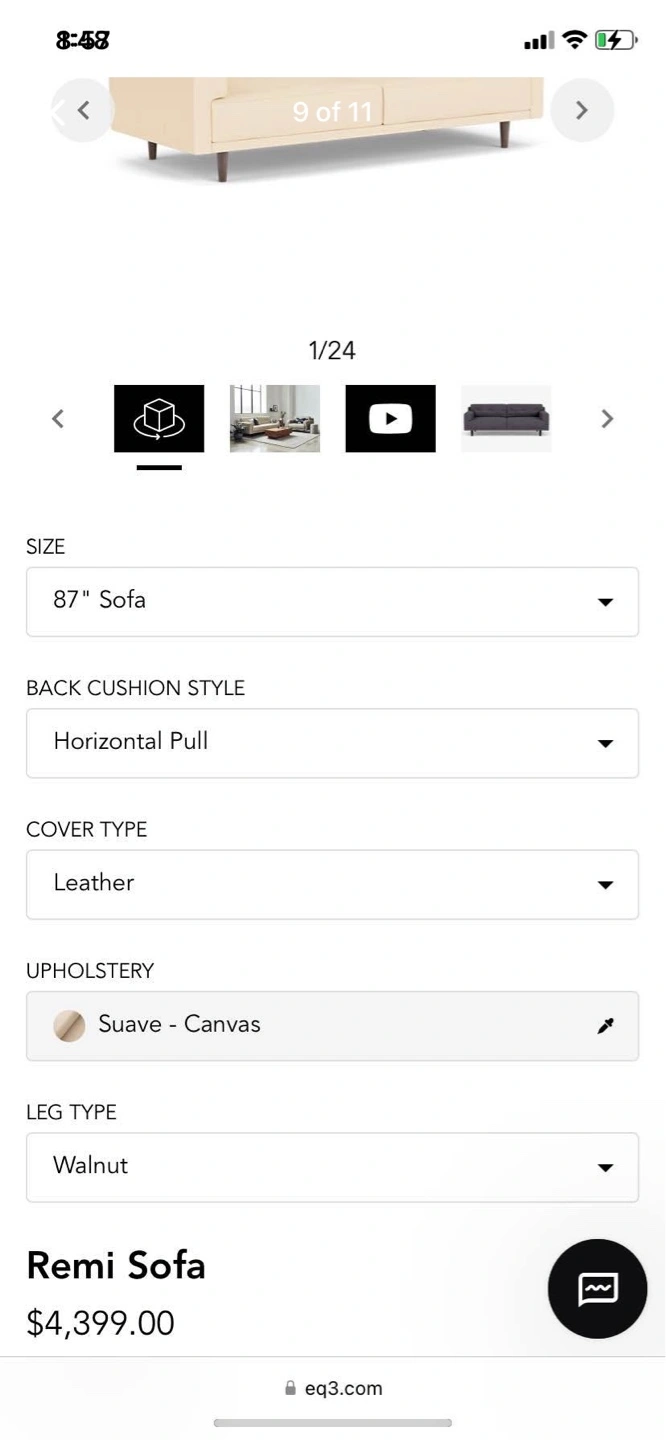Expand the Leg Type dropdown showing Walnut
This screenshot has height=1440, width=666.
[332, 1167]
